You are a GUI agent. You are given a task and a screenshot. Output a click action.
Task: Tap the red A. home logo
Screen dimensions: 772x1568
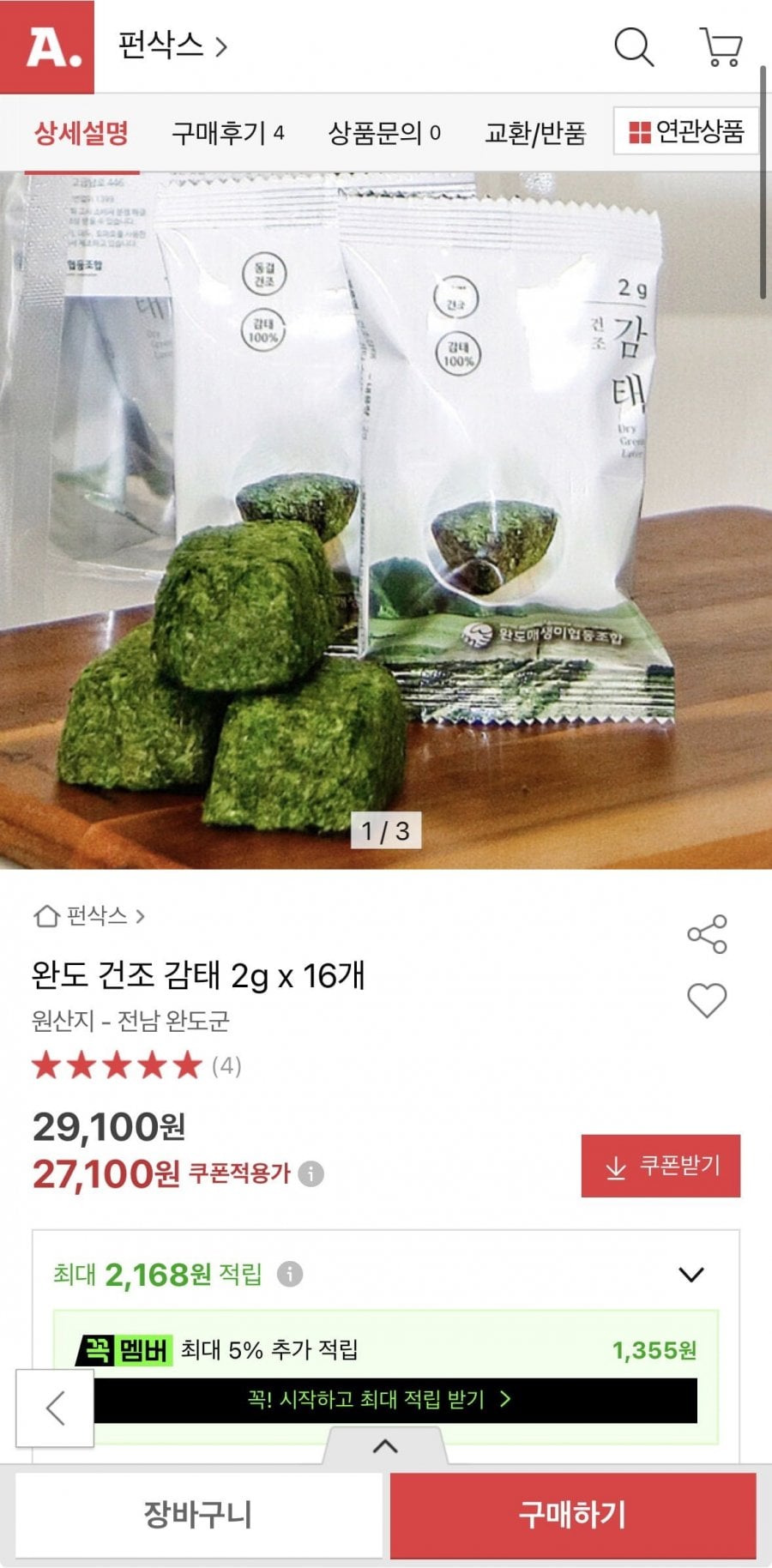point(47,46)
